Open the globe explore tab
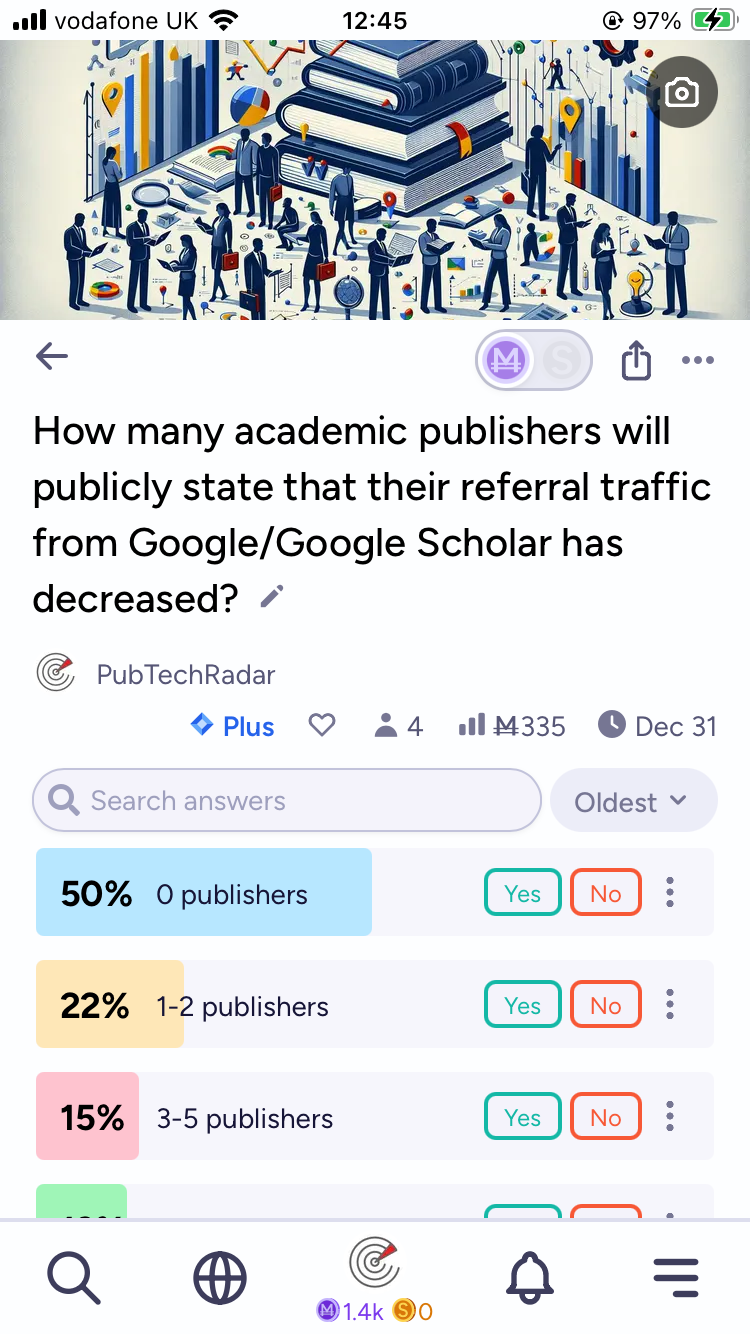Screen dimensions: 750x1334 click(x=220, y=1277)
